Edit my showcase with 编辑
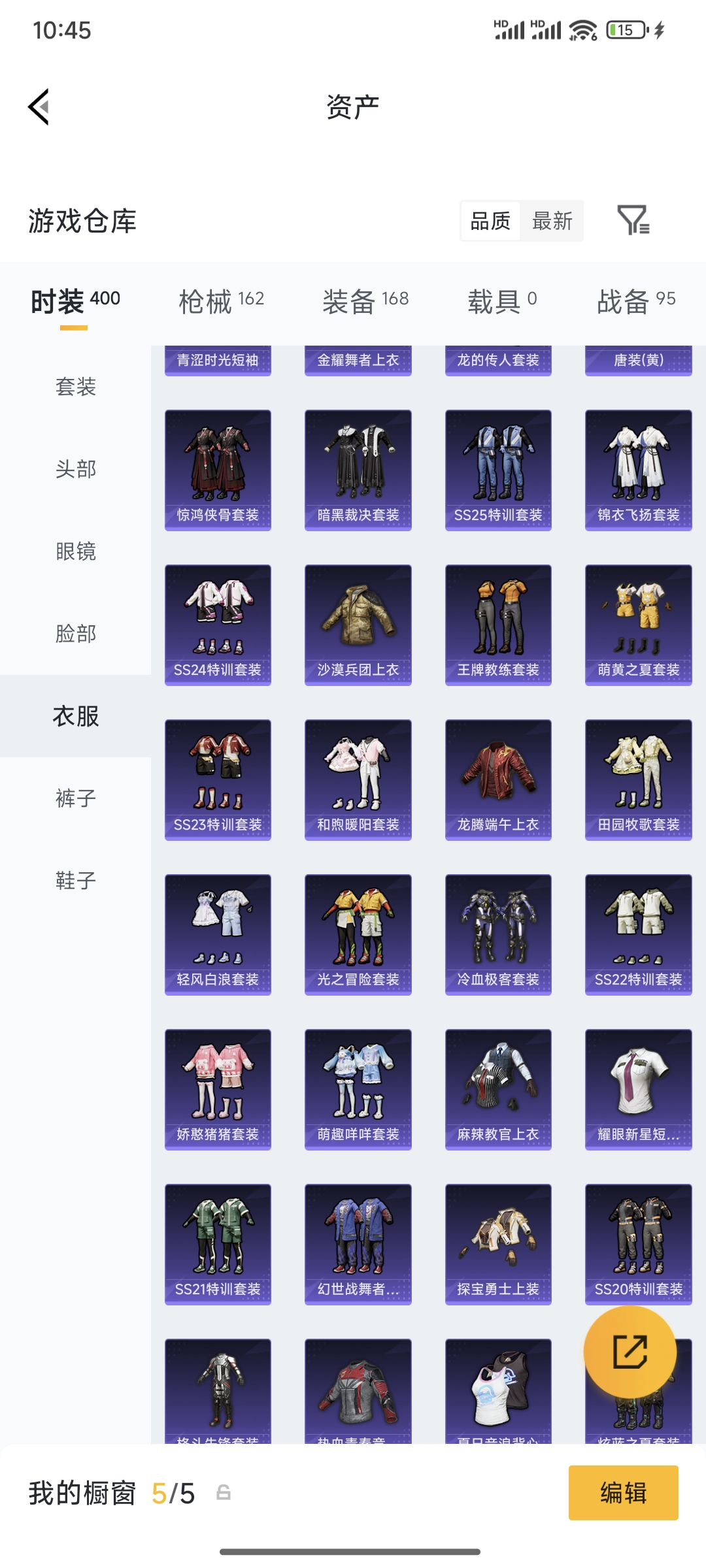 click(623, 1493)
